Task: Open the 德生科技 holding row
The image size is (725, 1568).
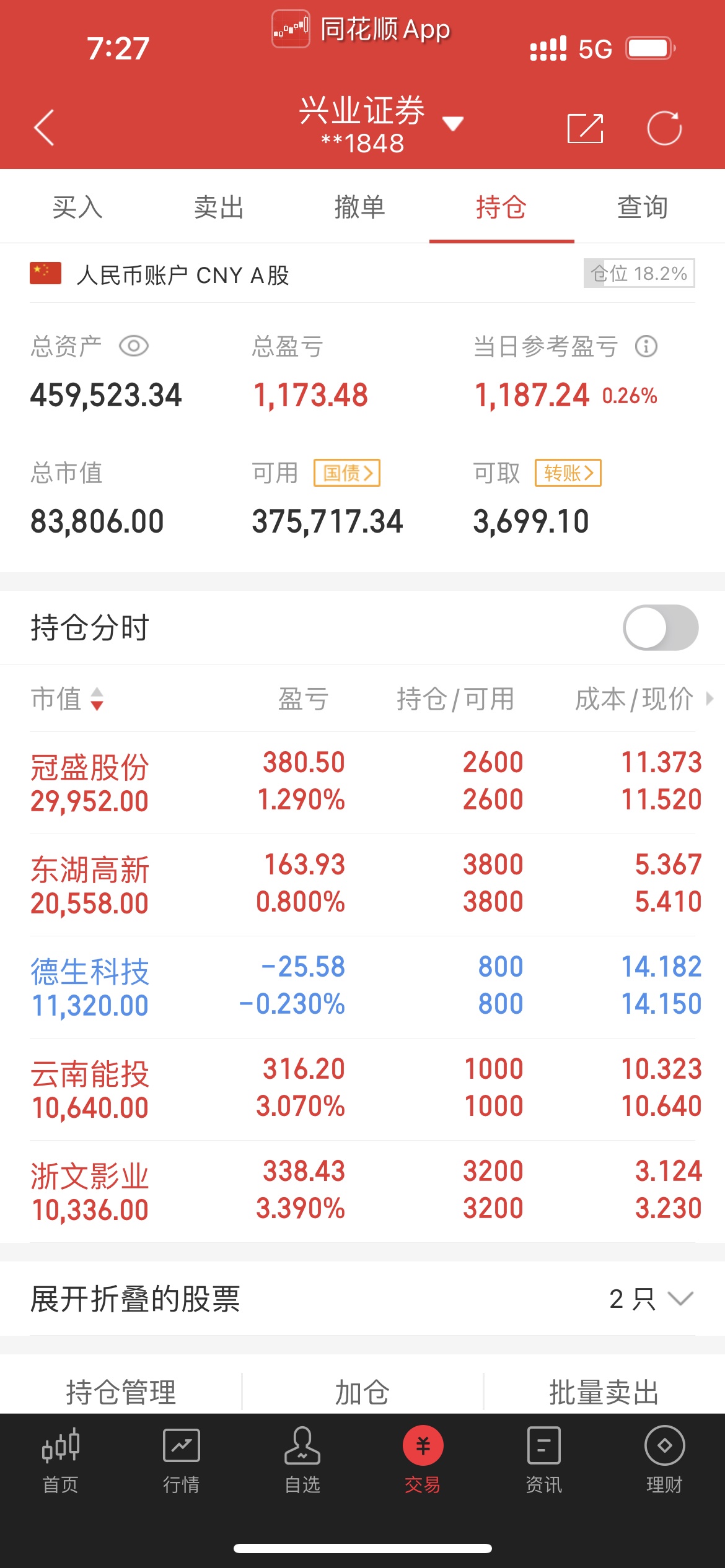Action: click(x=362, y=987)
